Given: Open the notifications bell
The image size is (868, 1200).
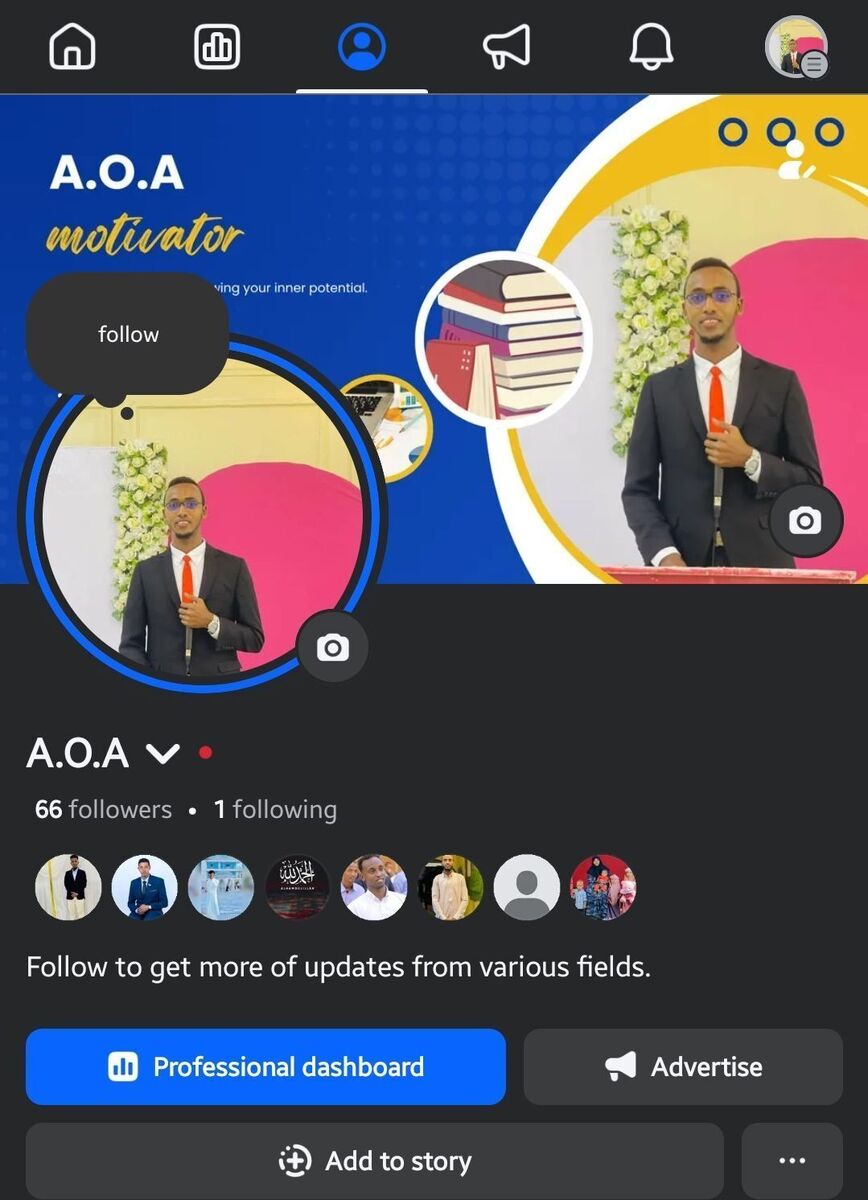Looking at the screenshot, I should coord(651,46).
